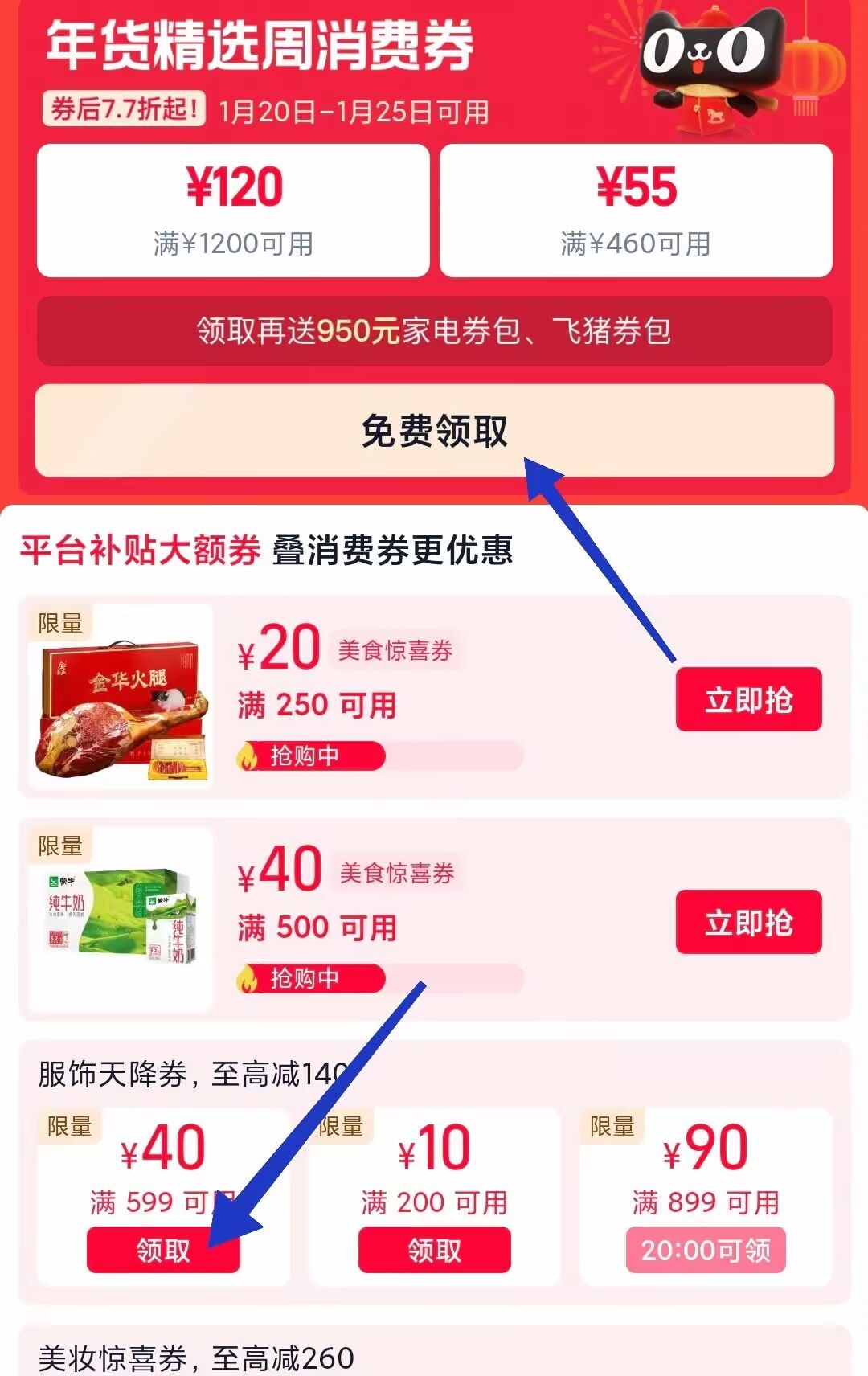868x1376 pixels.
Task: Grab the ¥40 美食惊喜券 with 立即抢
Action: click(x=748, y=922)
